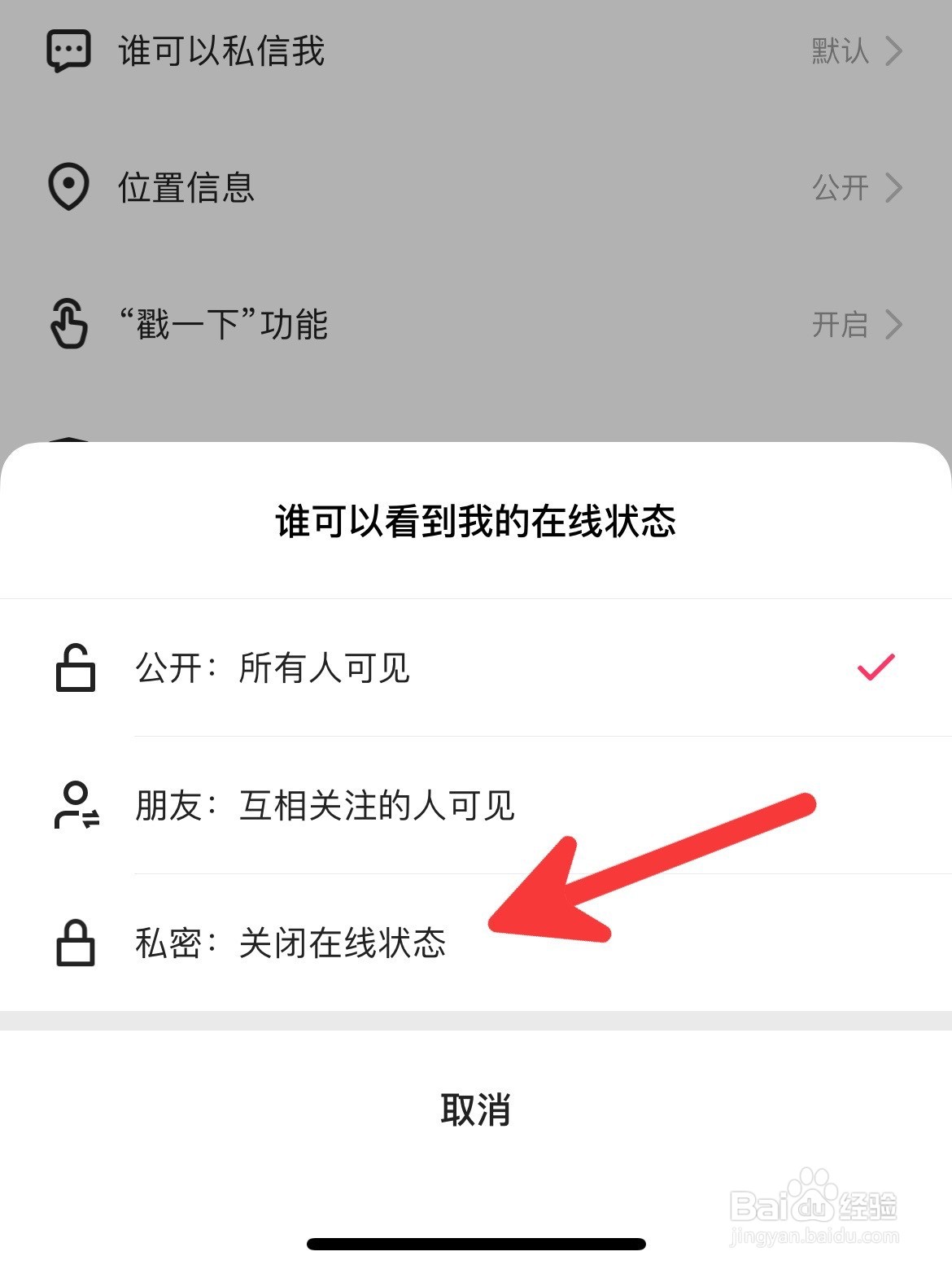
Task: Click the pointing hand icon for 戳一下 feature
Action: click(x=68, y=326)
